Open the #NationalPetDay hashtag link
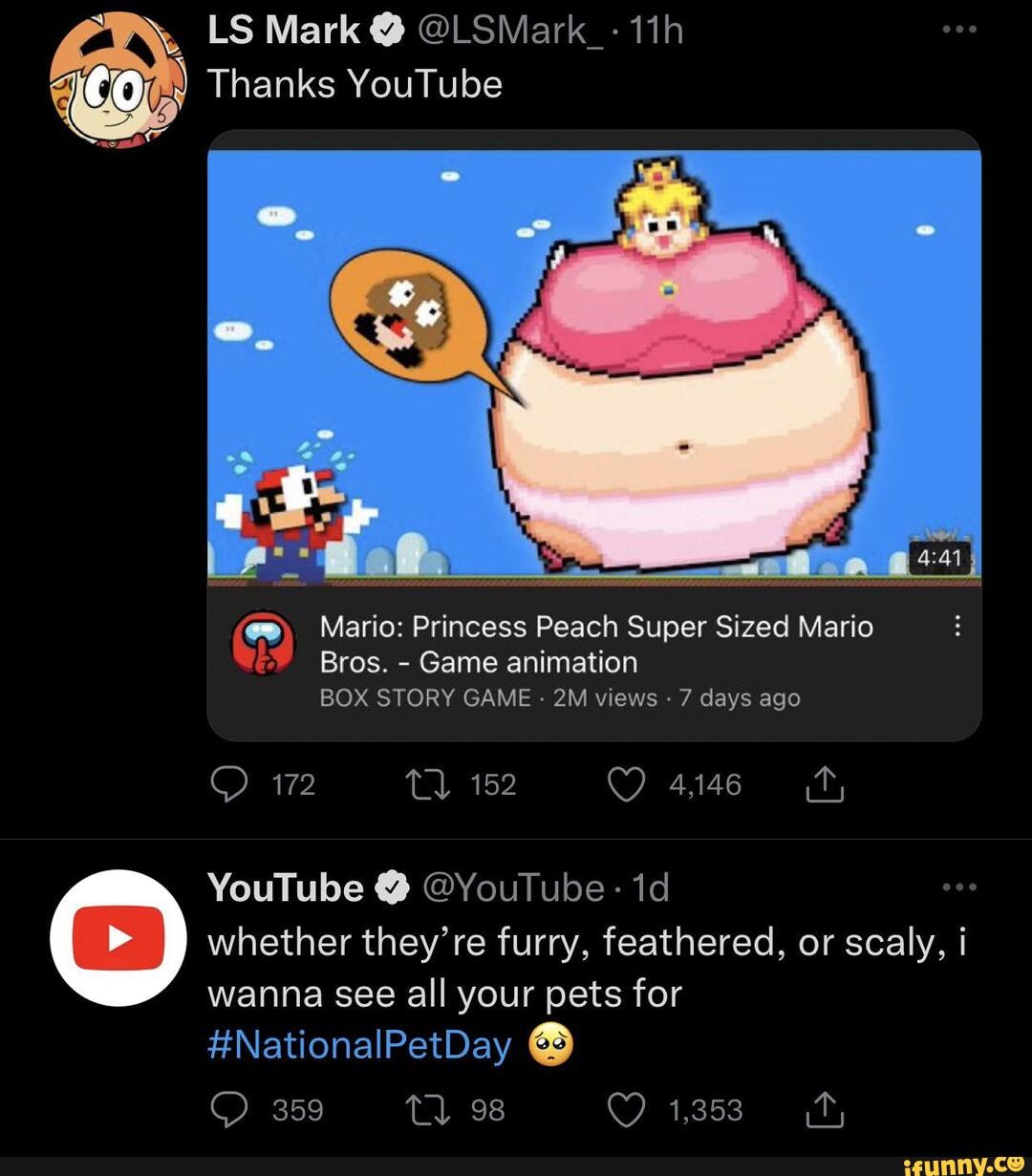 point(358,1044)
